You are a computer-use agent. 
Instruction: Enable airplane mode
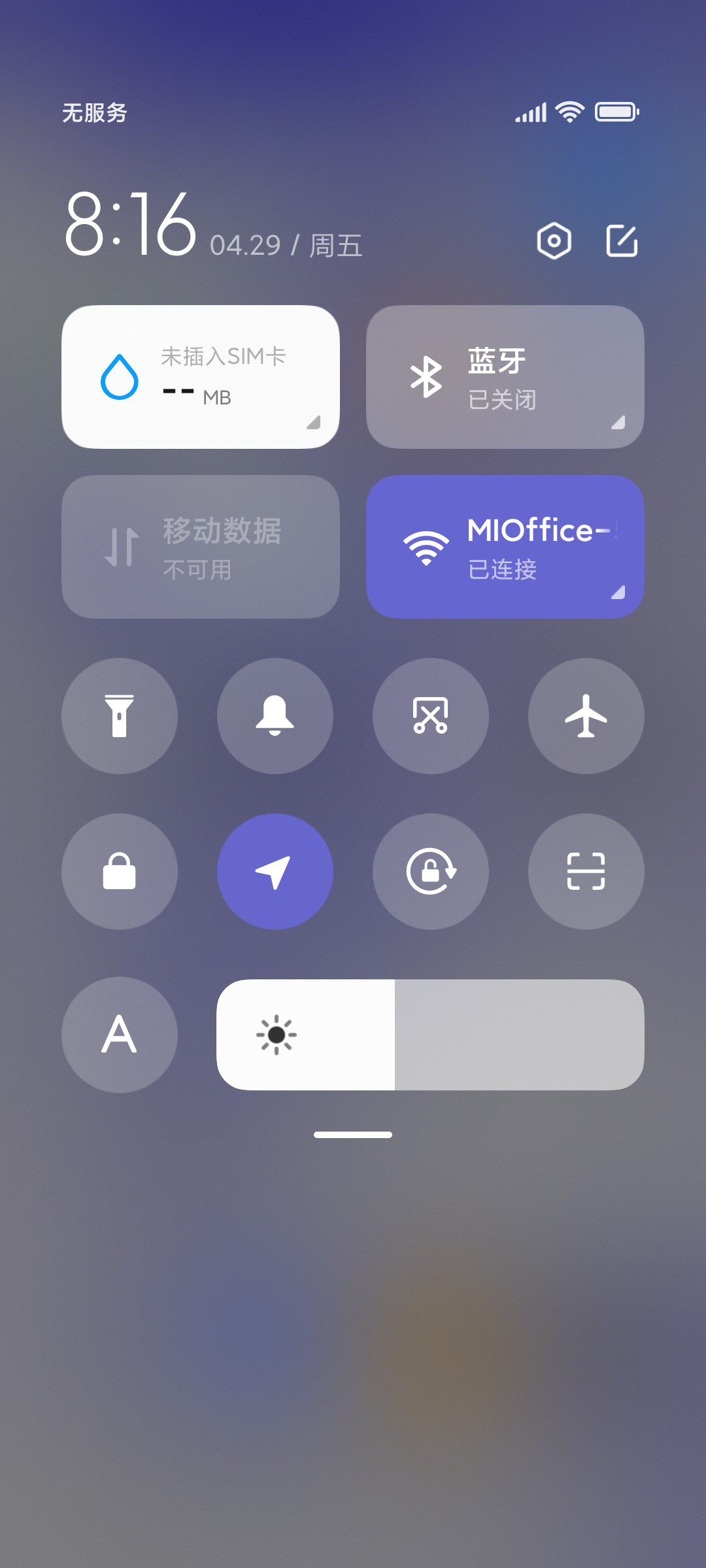(586, 716)
